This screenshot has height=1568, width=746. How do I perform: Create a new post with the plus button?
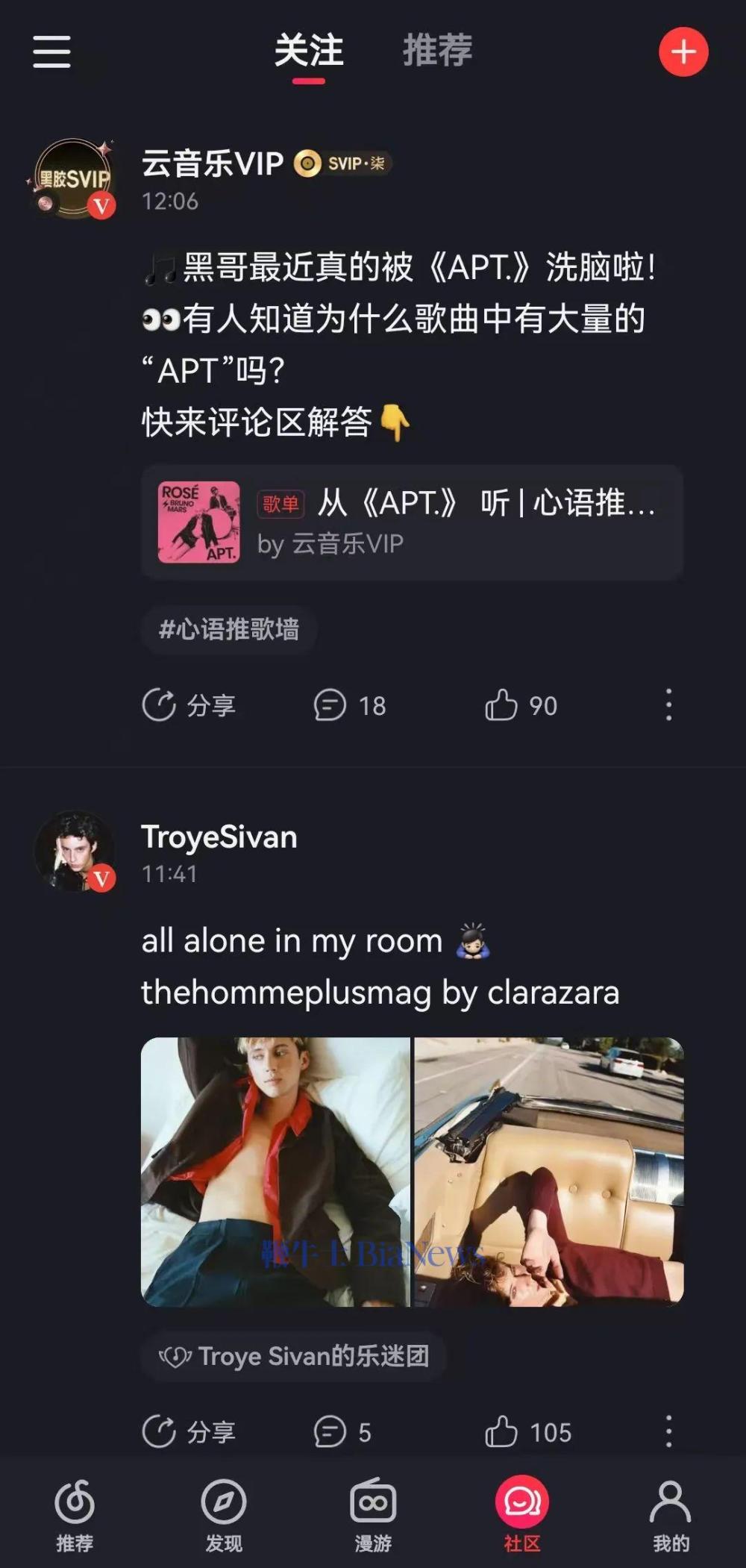point(683,51)
